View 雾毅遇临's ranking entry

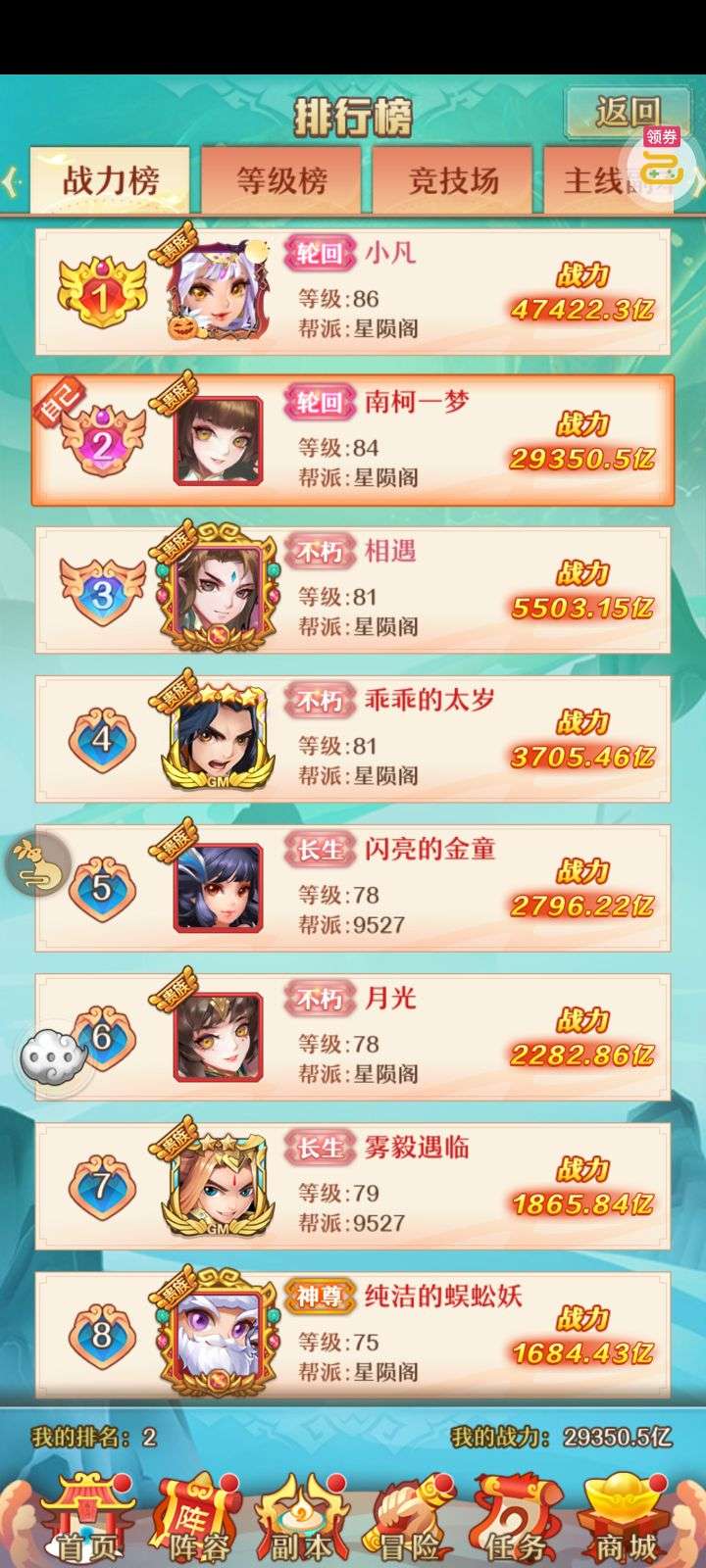click(x=353, y=1186)
